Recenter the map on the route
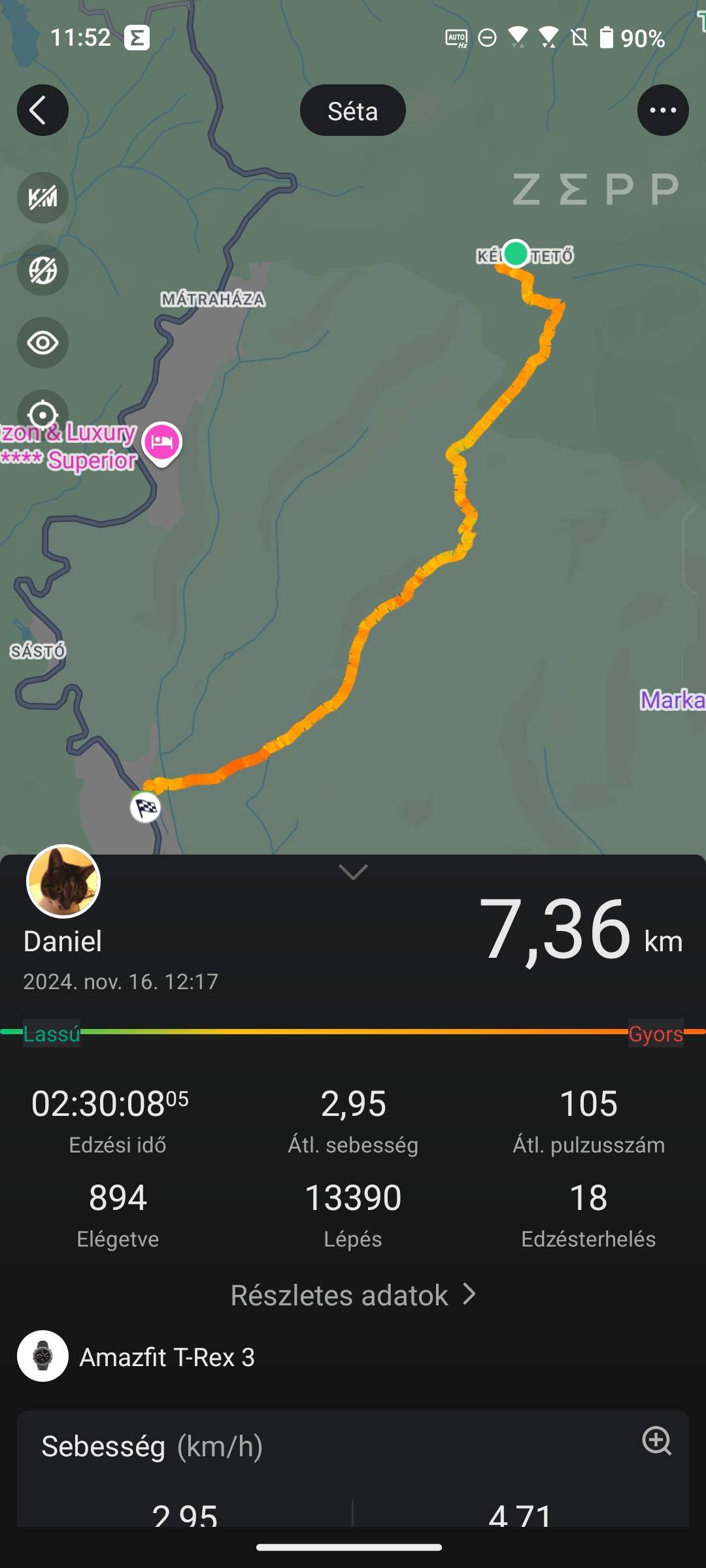This screenshot has width=706, height=1568. point(42,415)
